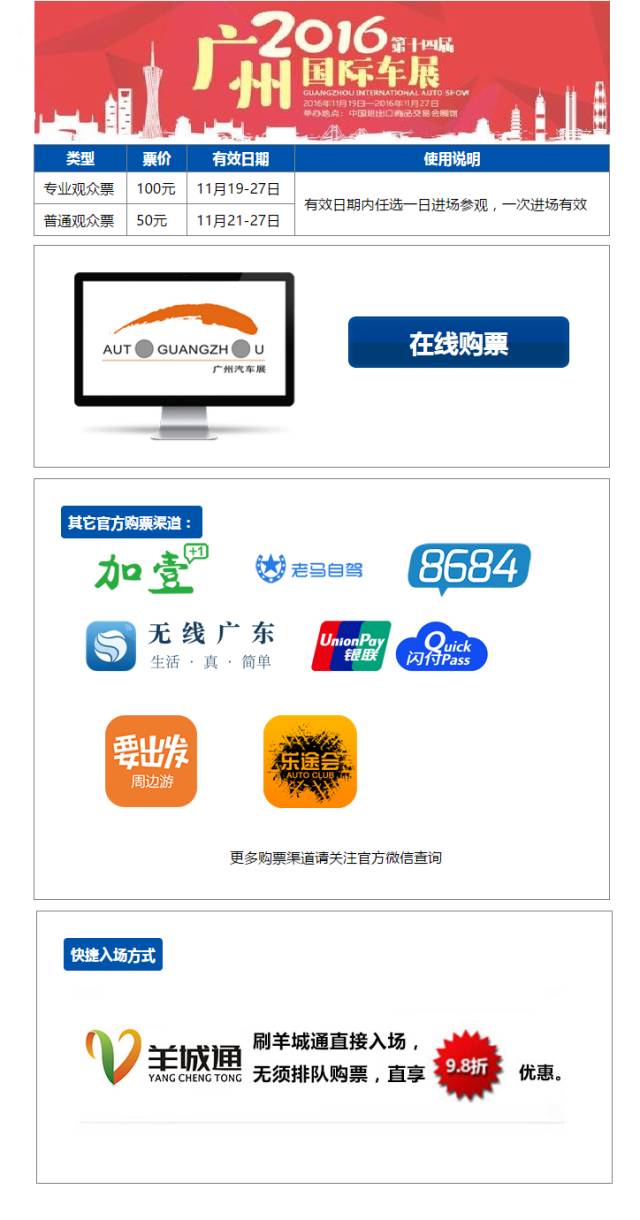The width and height of the screenshot is (640, 1220).
Task: Open the 乐途会 Auto Club channel
Action: [310, 761]
